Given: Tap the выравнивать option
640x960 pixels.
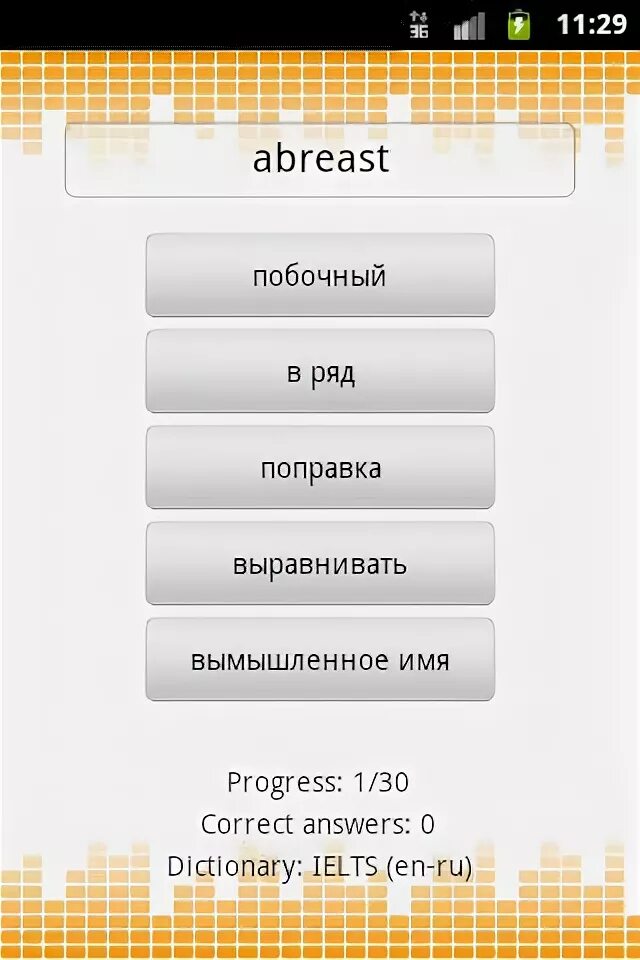Looking at the screenshot, I should (x=320, y=563).
